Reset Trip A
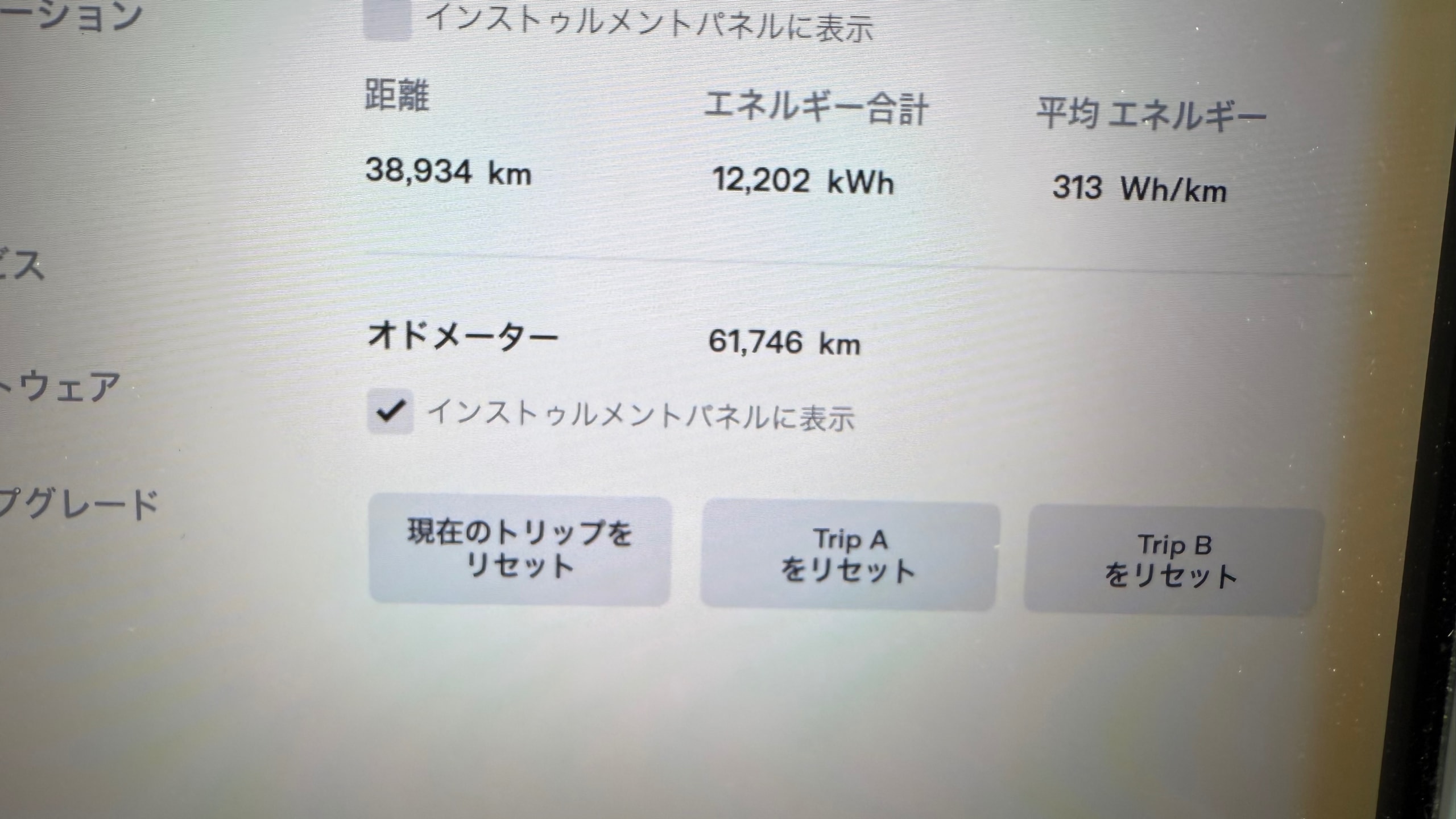The width and height of the screenshot is (1456, 819). coord(849,556)
